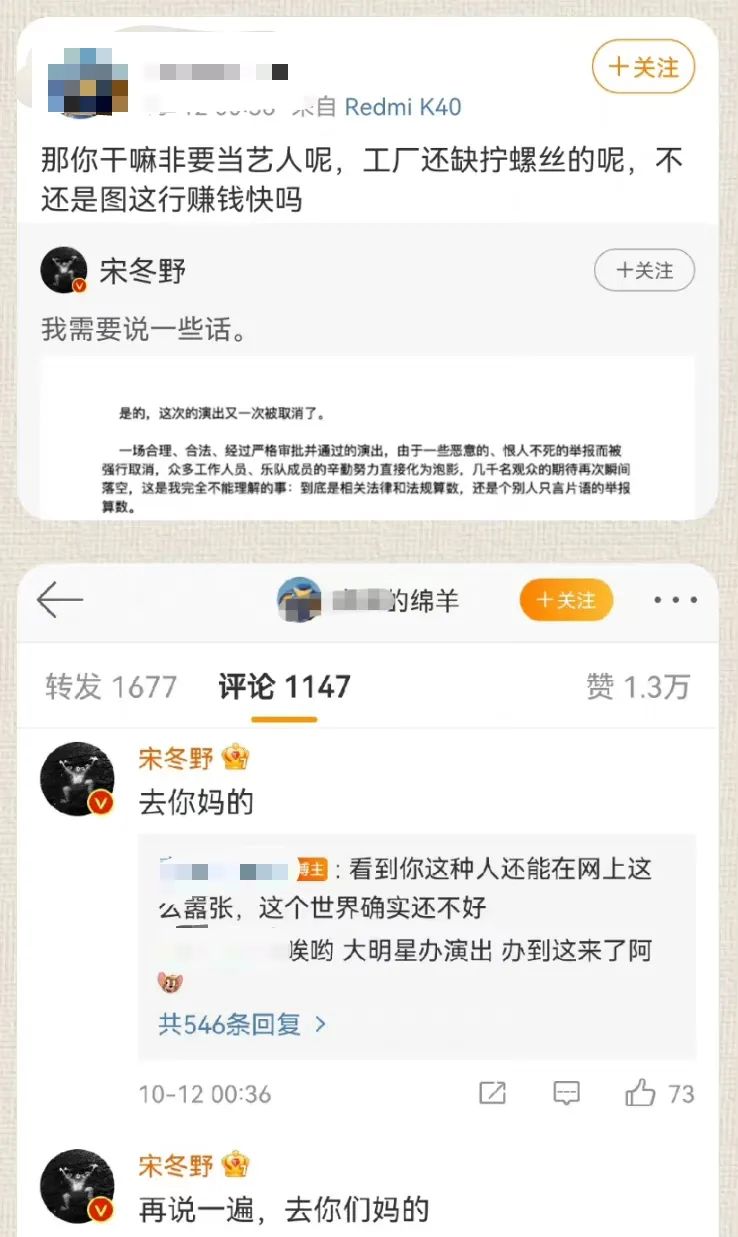
Task: Expand the 546 replies thread
Action: [237, 1023]
